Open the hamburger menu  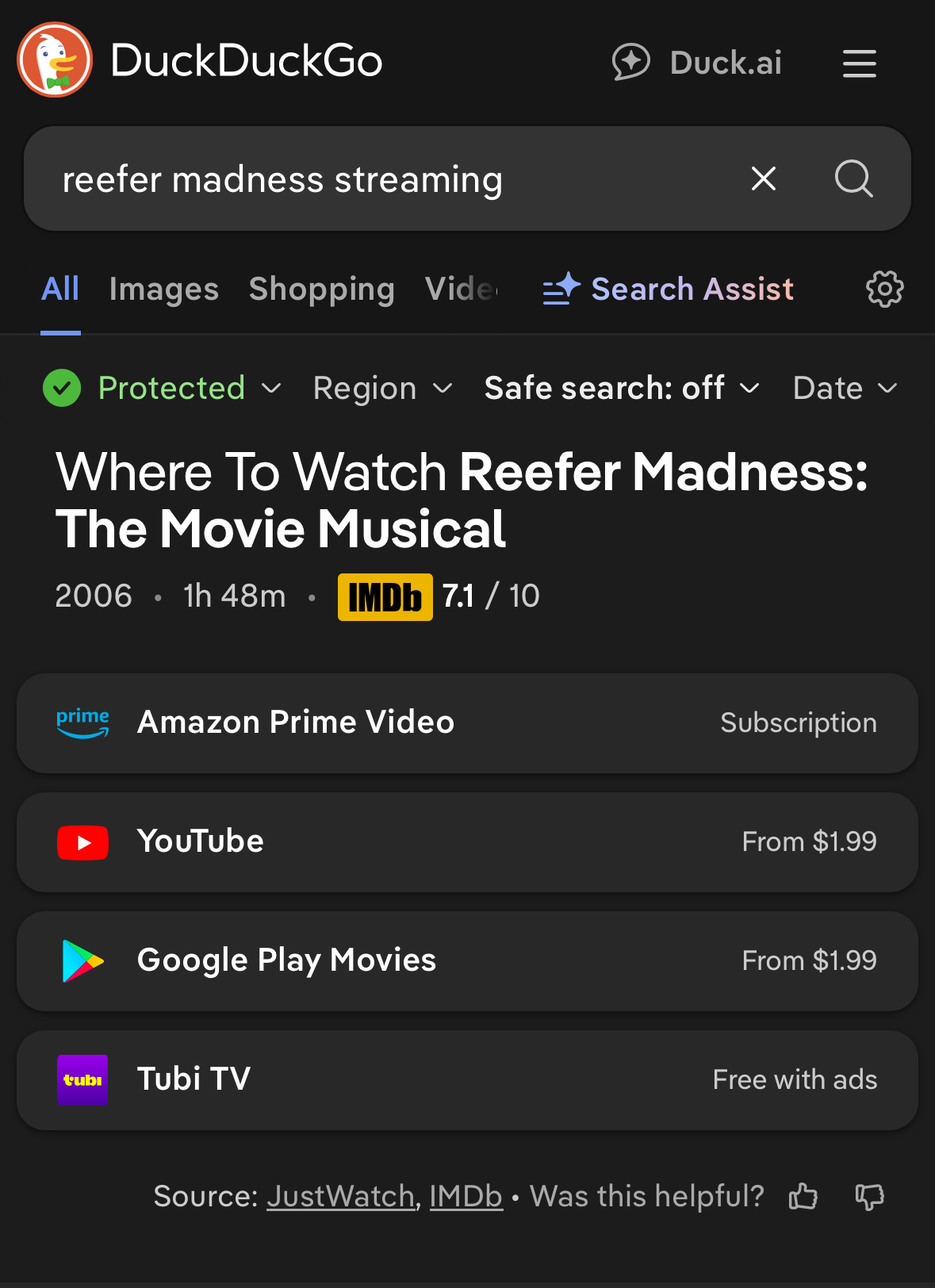[x=859, y=63]
